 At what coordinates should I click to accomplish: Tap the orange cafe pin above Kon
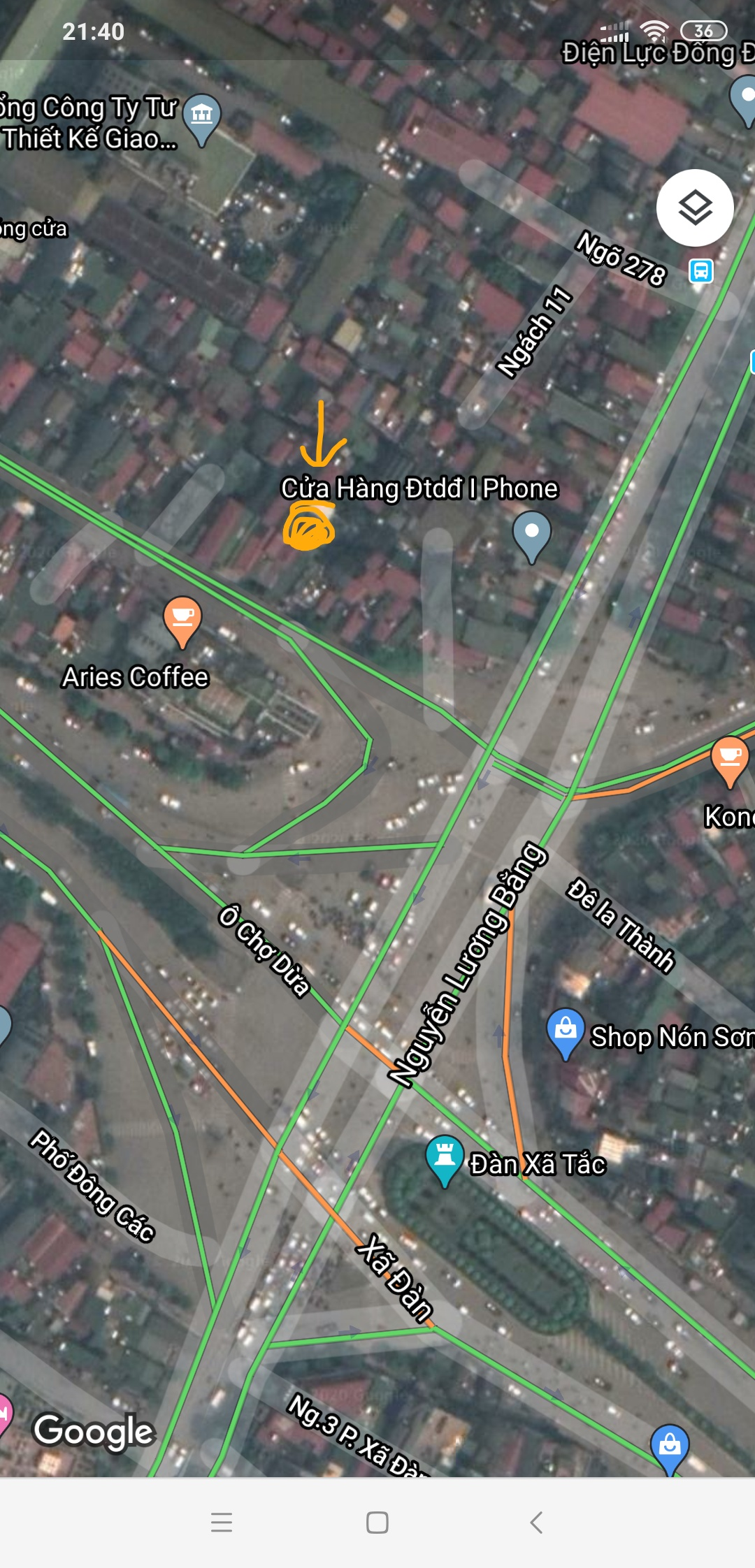(730, 760)
